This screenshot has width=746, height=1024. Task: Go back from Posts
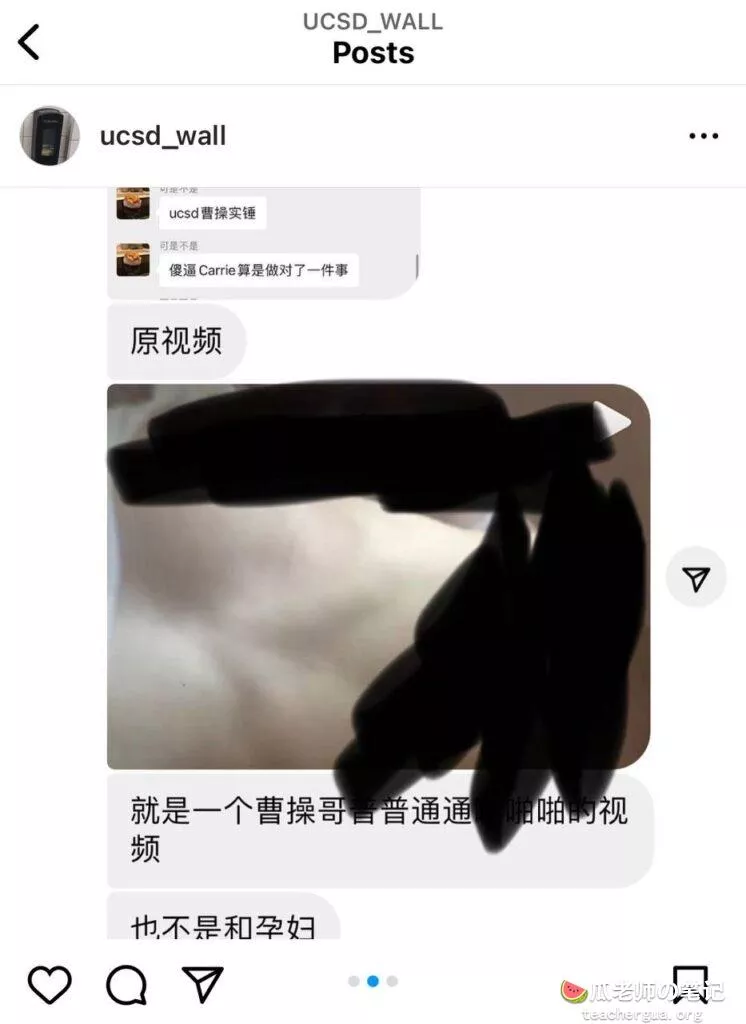pos(30,42)
